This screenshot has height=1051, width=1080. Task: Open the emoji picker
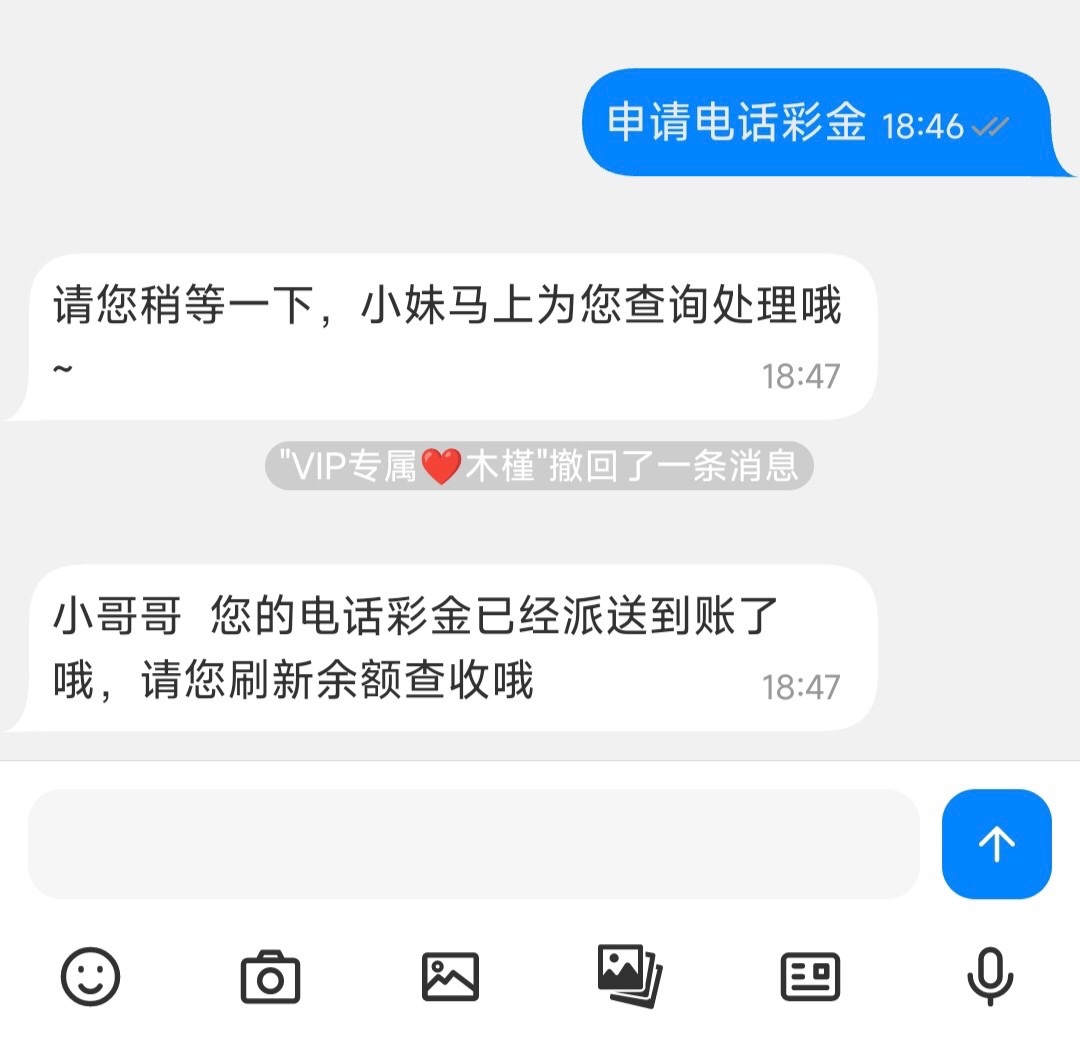click(x=91, y=976)
